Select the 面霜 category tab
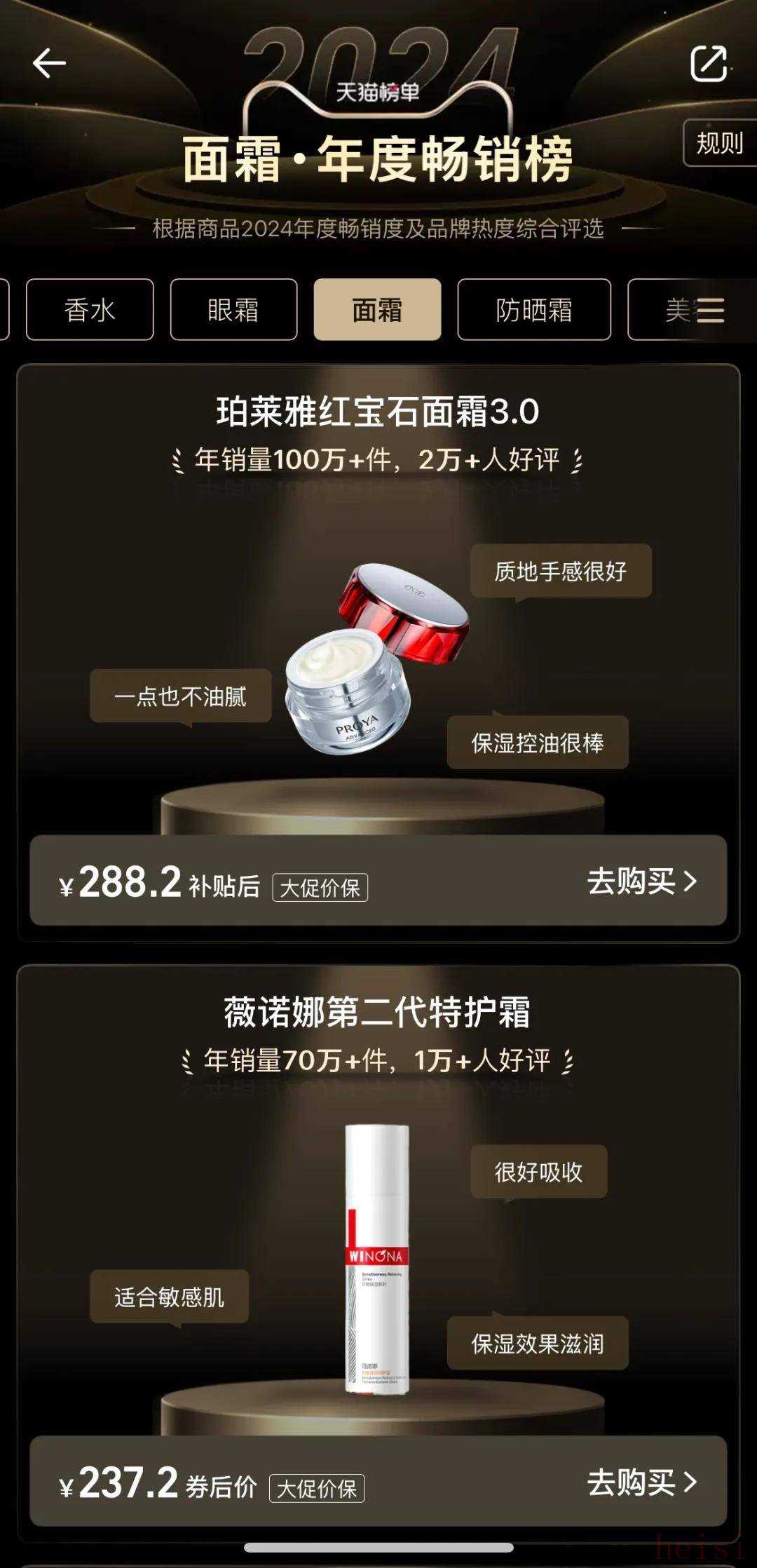The image size is (757, 1568). (x=377, y=310)
